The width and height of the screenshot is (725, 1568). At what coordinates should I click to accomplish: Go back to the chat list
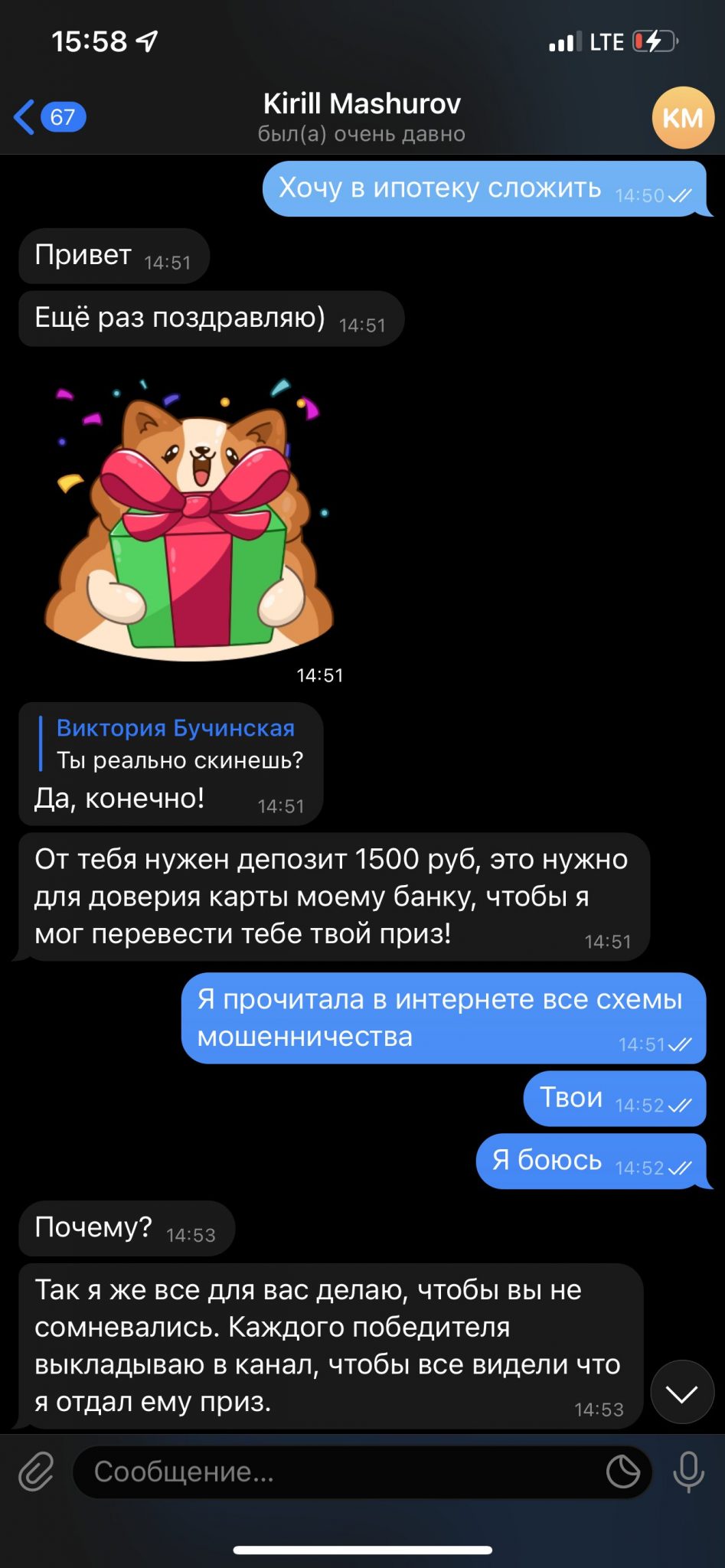pyautogui.click(x=47, y=117)
